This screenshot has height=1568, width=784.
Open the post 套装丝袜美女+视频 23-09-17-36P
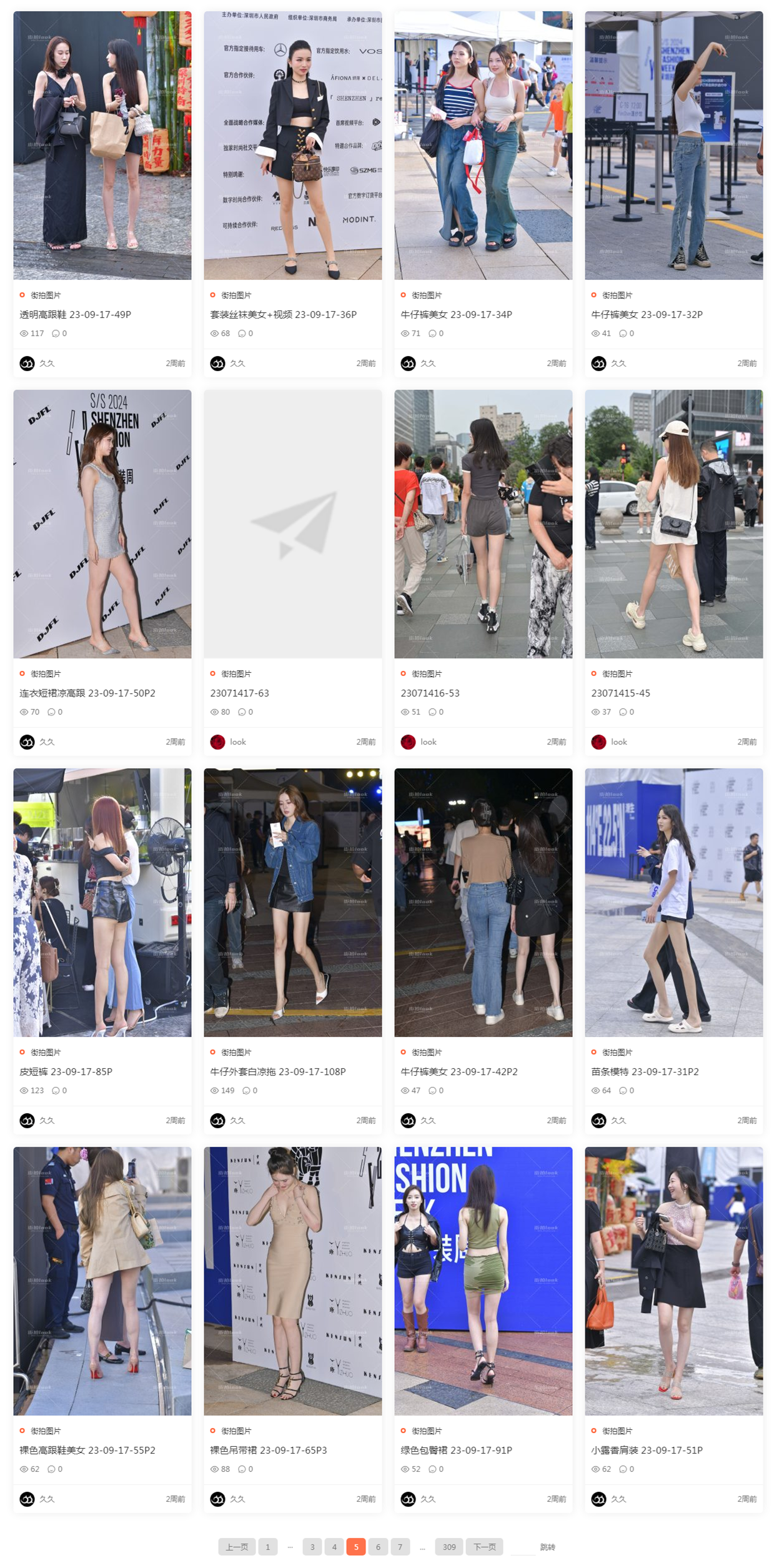283,314
